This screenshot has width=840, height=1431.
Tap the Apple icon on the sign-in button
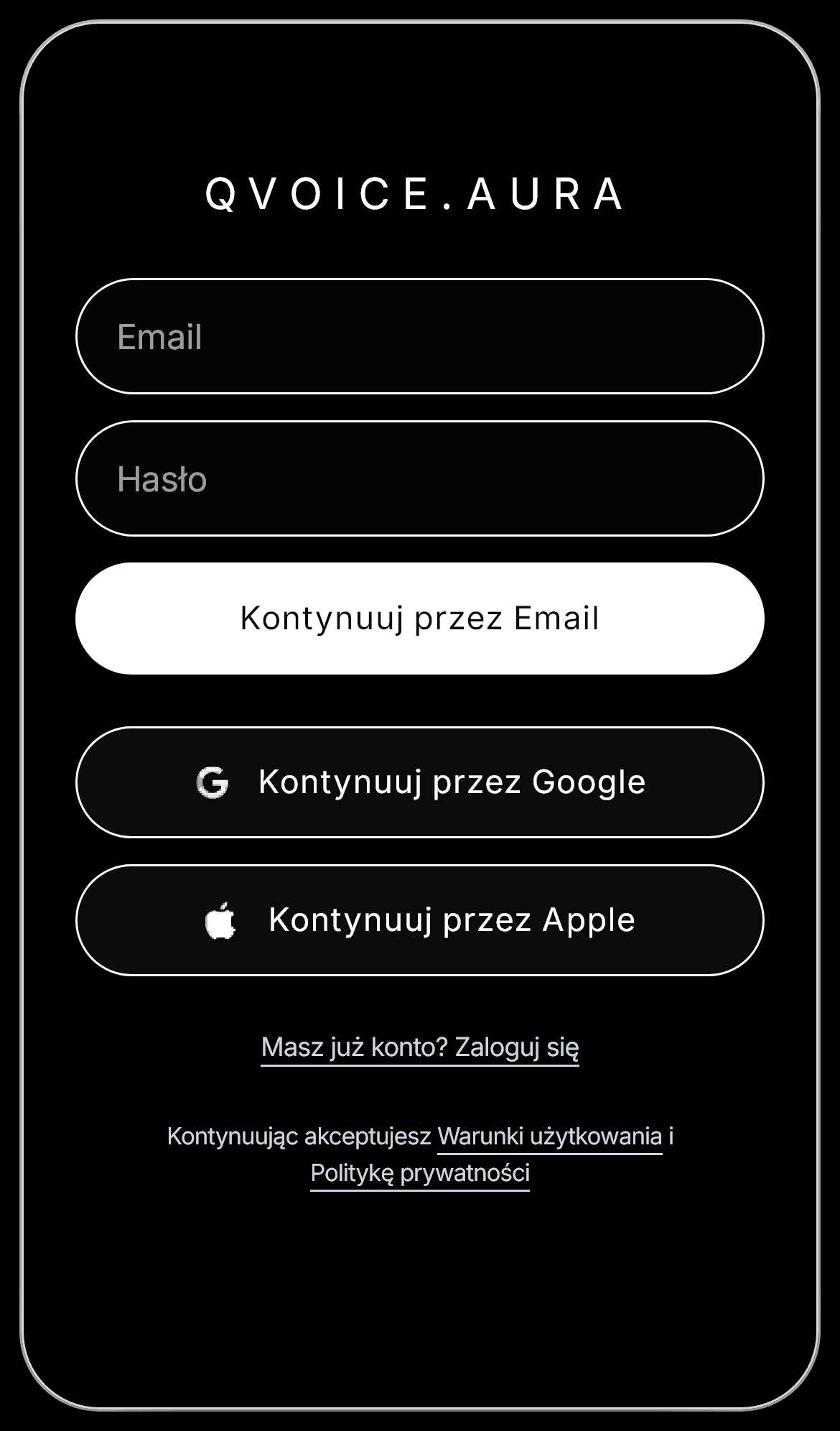[221, 922]
